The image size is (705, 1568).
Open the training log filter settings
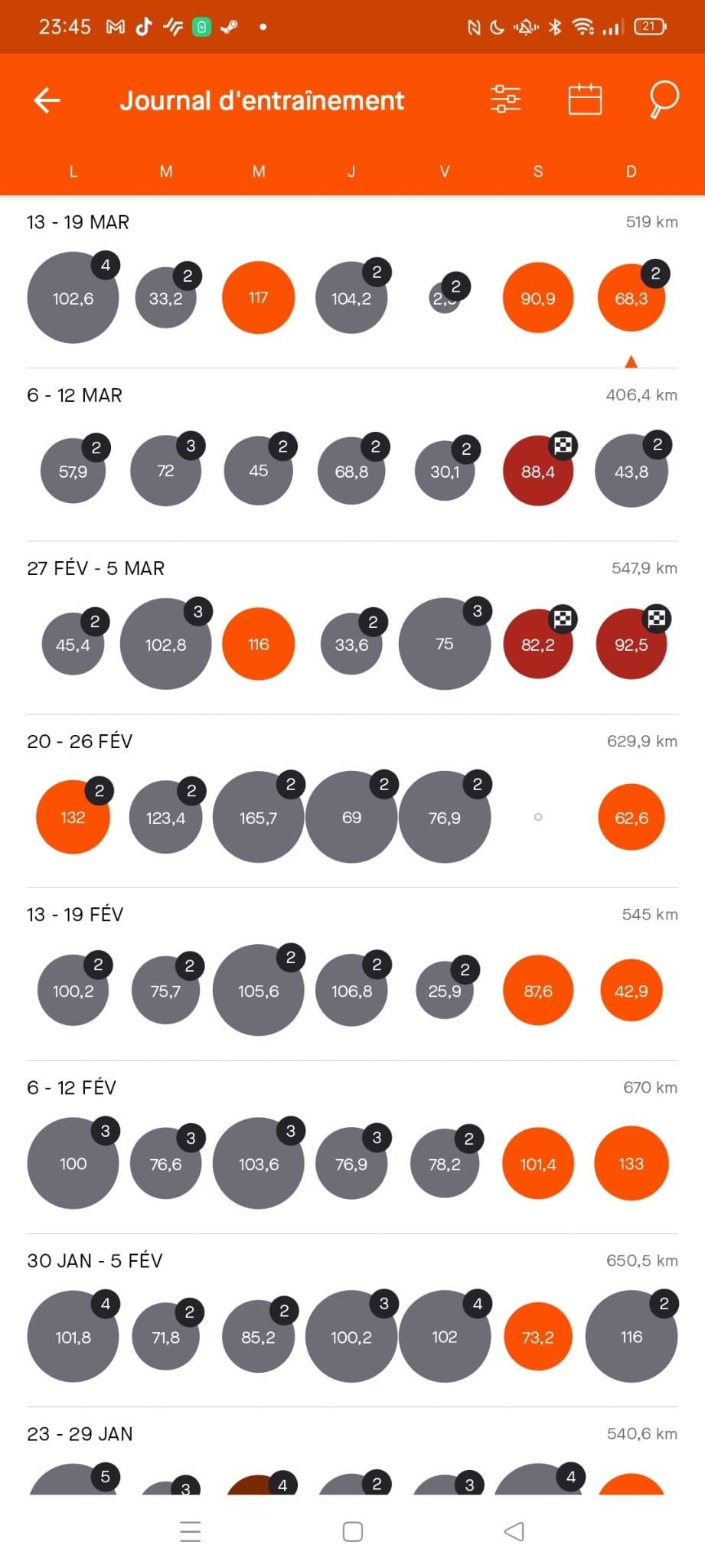coord(505,100)
